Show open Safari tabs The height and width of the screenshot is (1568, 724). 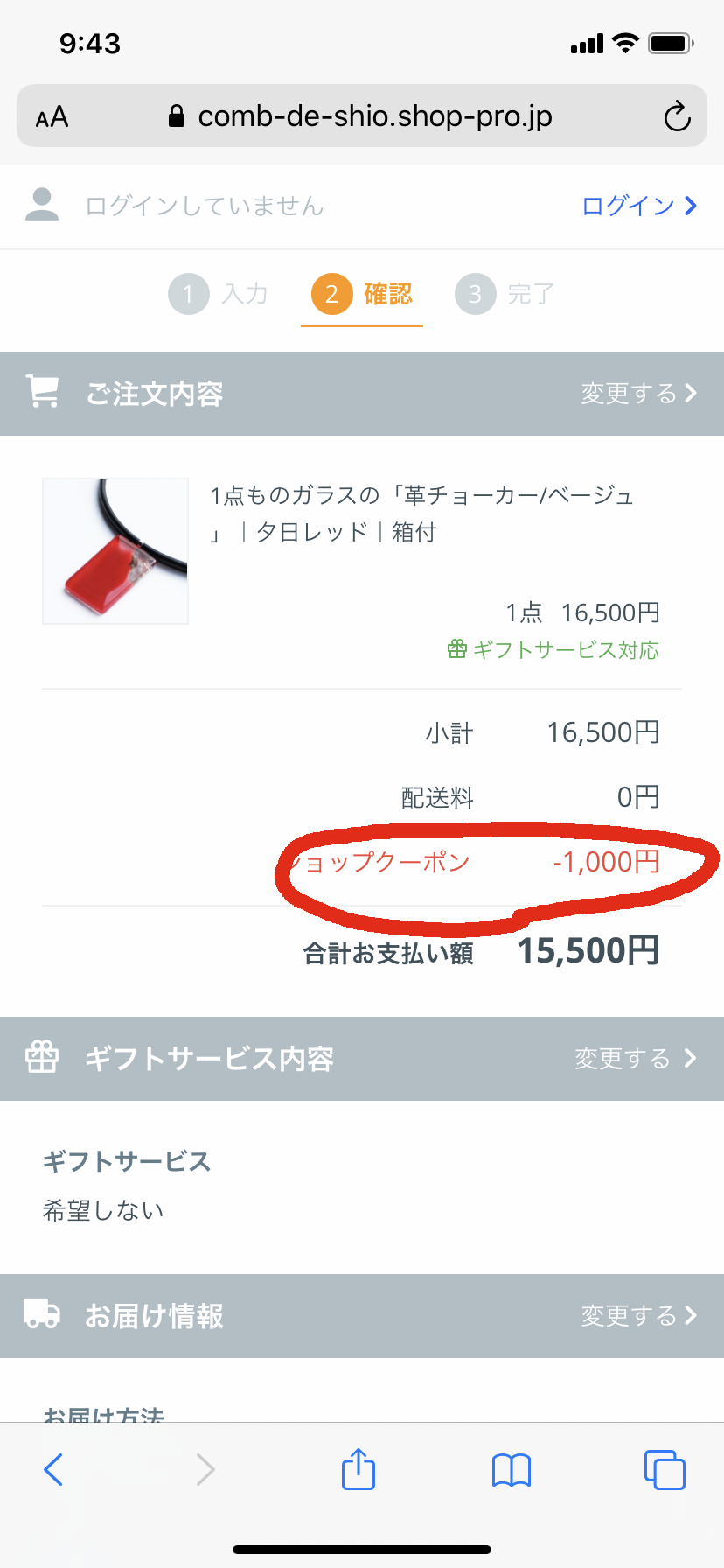pyautogui.click(x=665, y=1469)
